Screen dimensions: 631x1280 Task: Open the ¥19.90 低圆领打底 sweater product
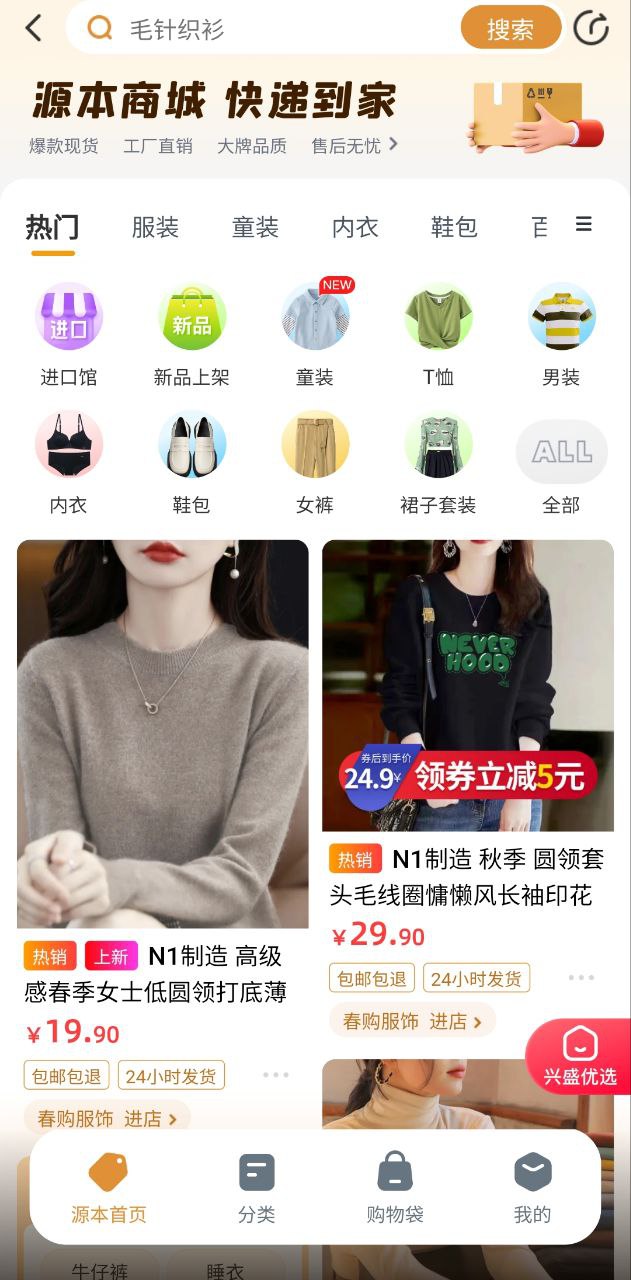click(163, 735)
